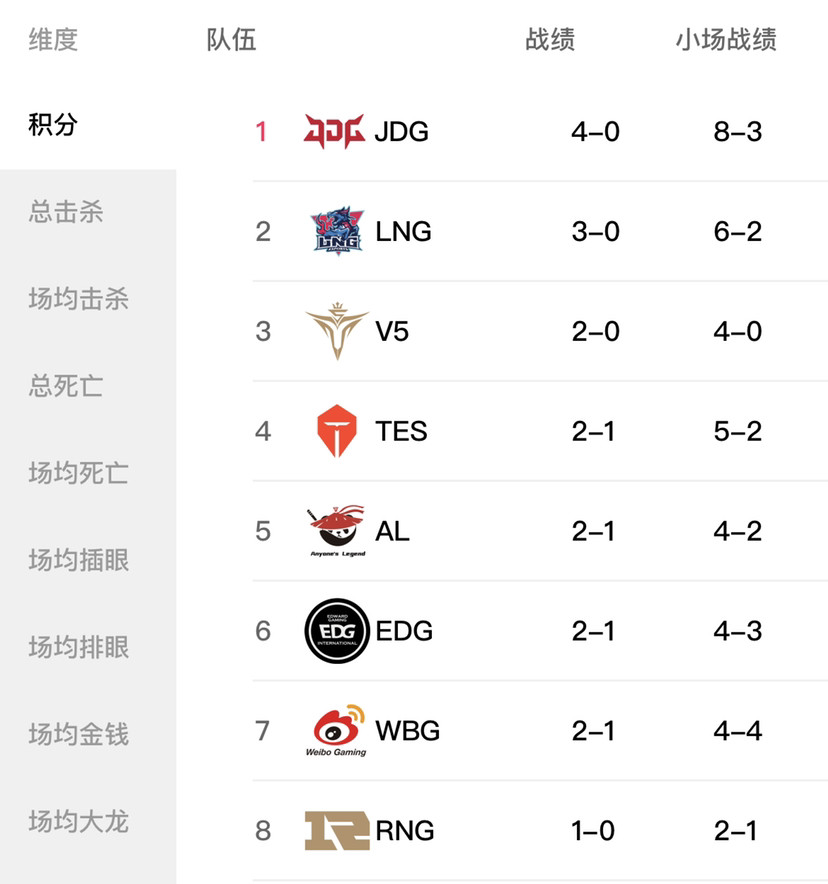Tap the 场均大龙 tab
This screenshot has width=828, height=884.
tap(78, 821)
